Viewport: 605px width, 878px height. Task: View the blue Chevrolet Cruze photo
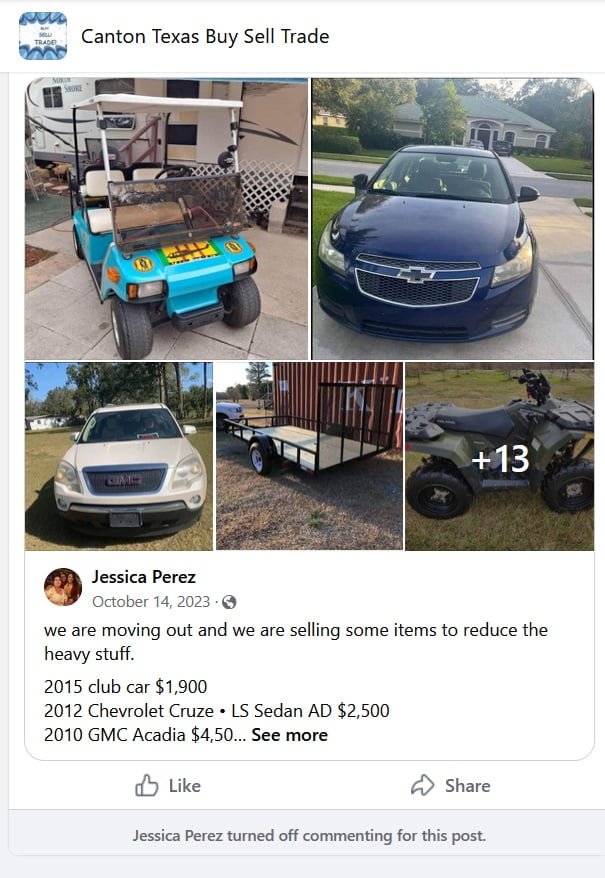(x=452, y=219)
